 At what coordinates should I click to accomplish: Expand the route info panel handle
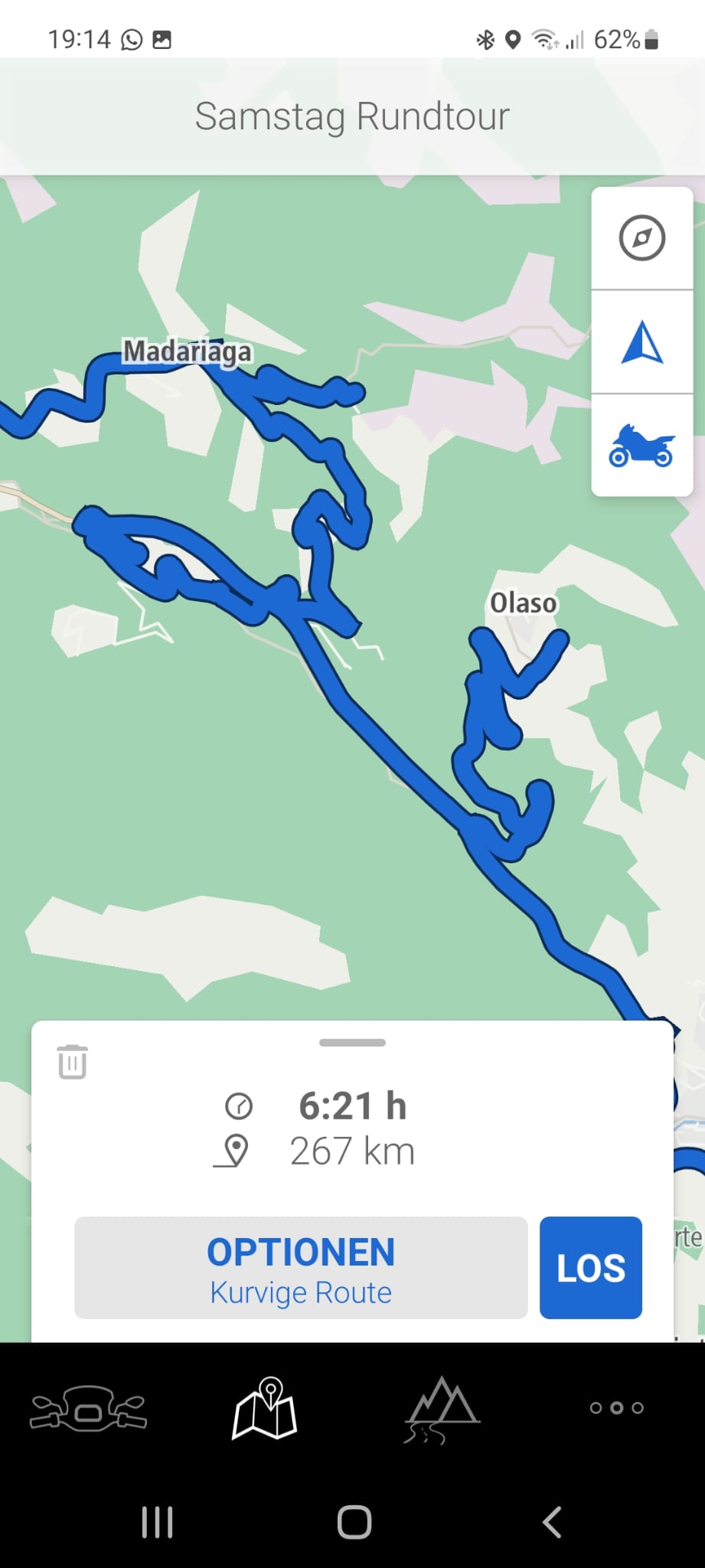(x=352, y=1043)
